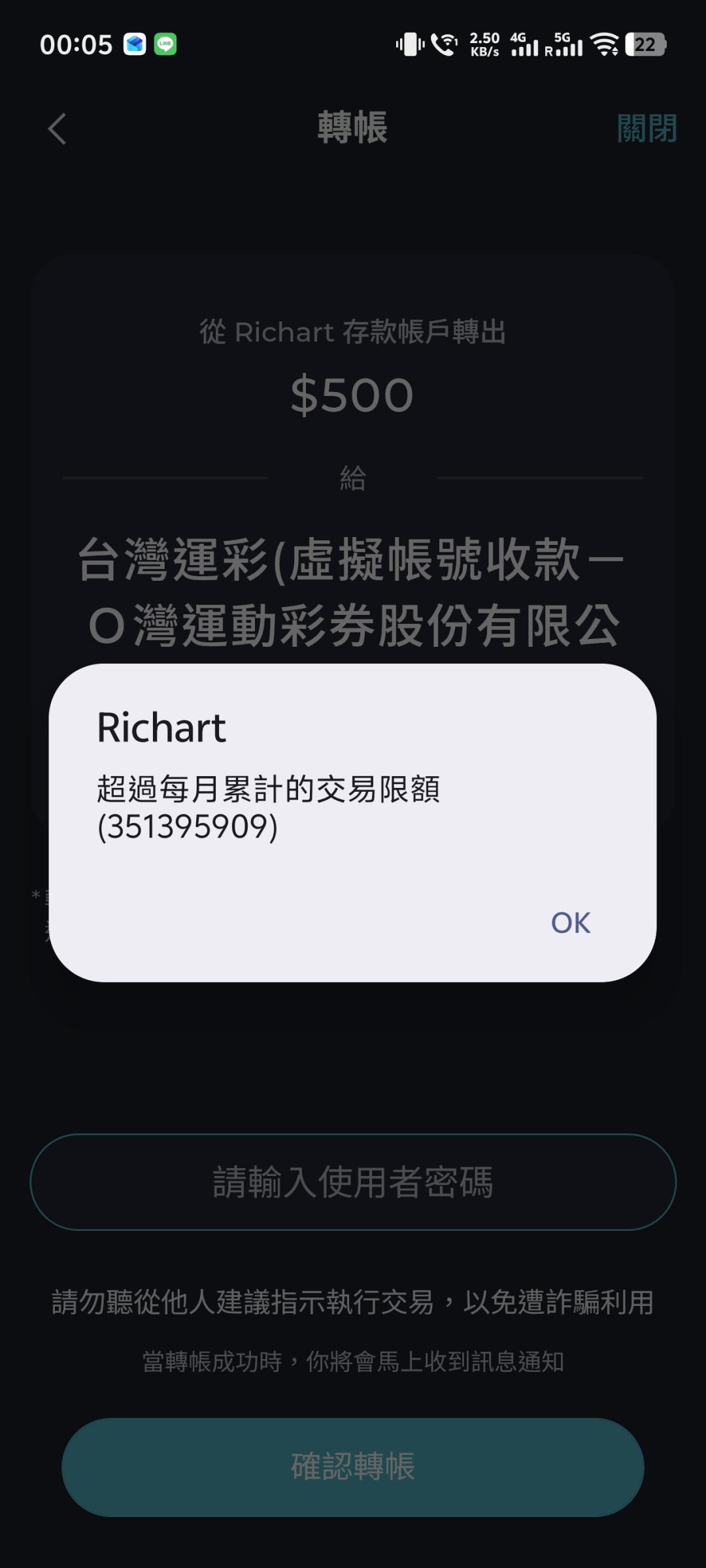Image resolution: width=706 pixels, height=1568 pixels.
Task: Tap the 請輸入使用者密碼 password field
Action: coord(353,1182)
